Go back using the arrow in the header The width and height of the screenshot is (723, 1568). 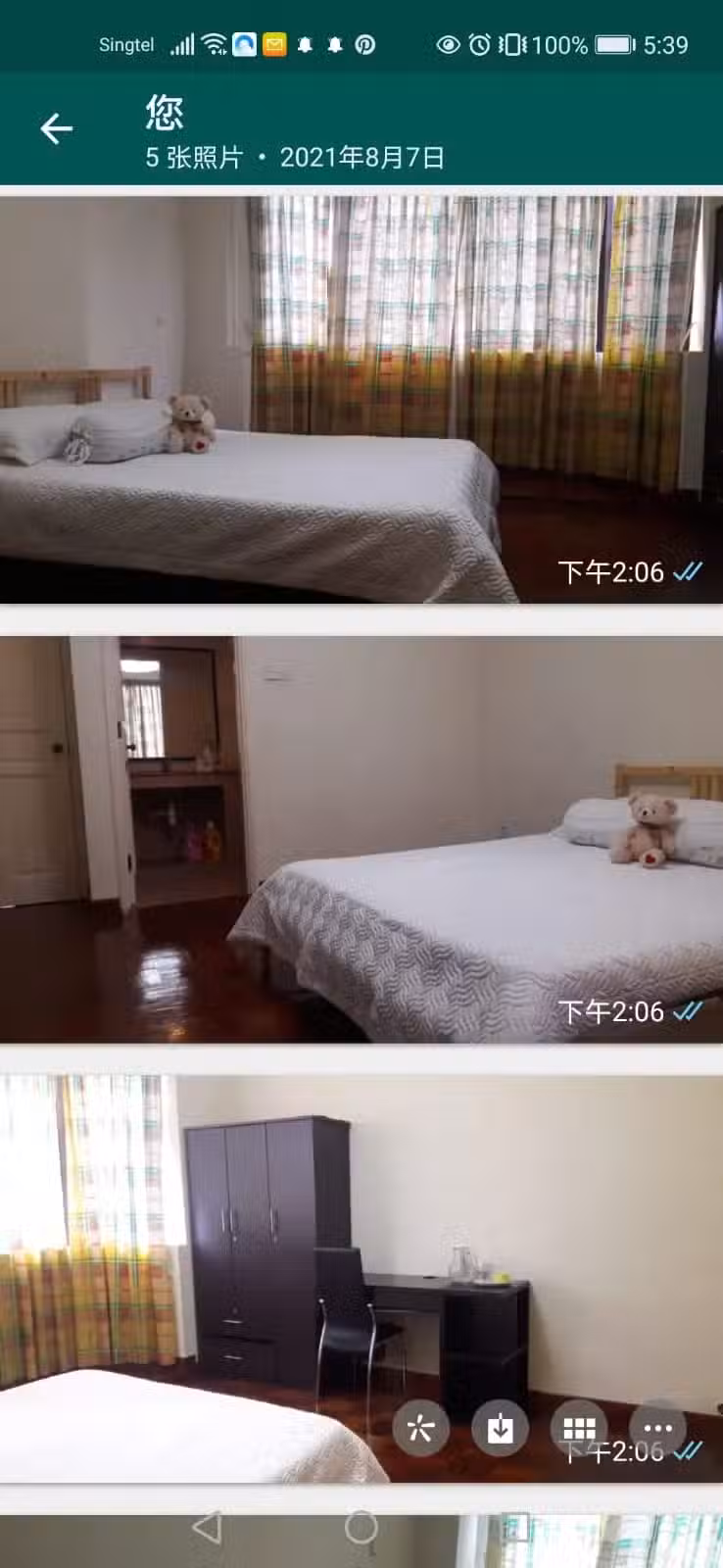pos(57,128)
